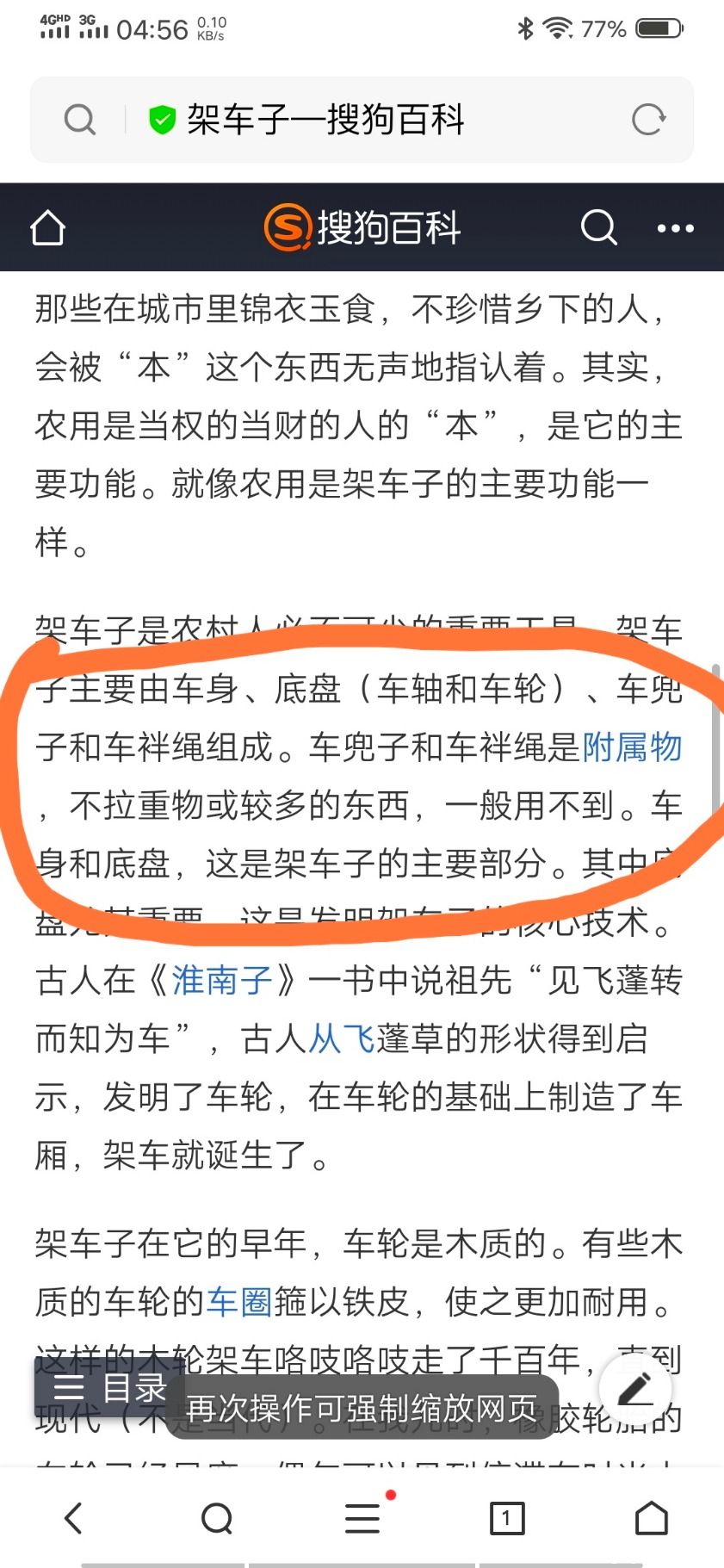Open the 淮南子 link
724x1568 pixels.
click(222, 980)
